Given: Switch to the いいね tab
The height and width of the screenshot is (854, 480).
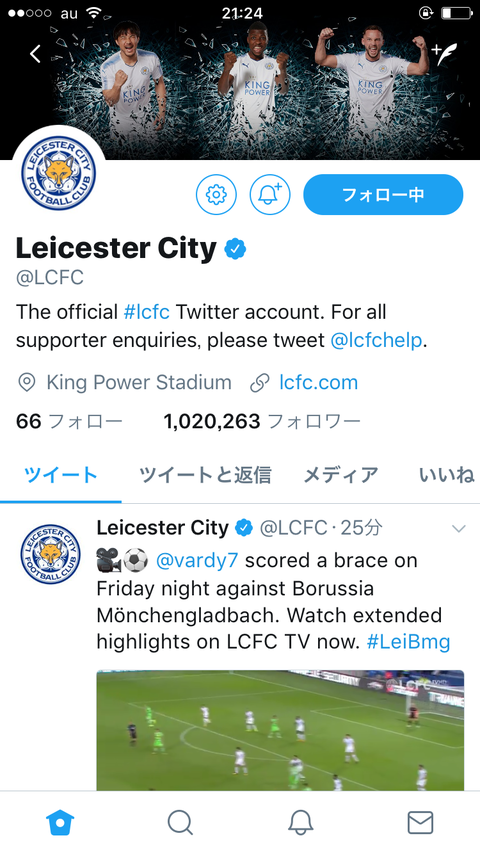Looking at the screenshot, I should (447, 475).
